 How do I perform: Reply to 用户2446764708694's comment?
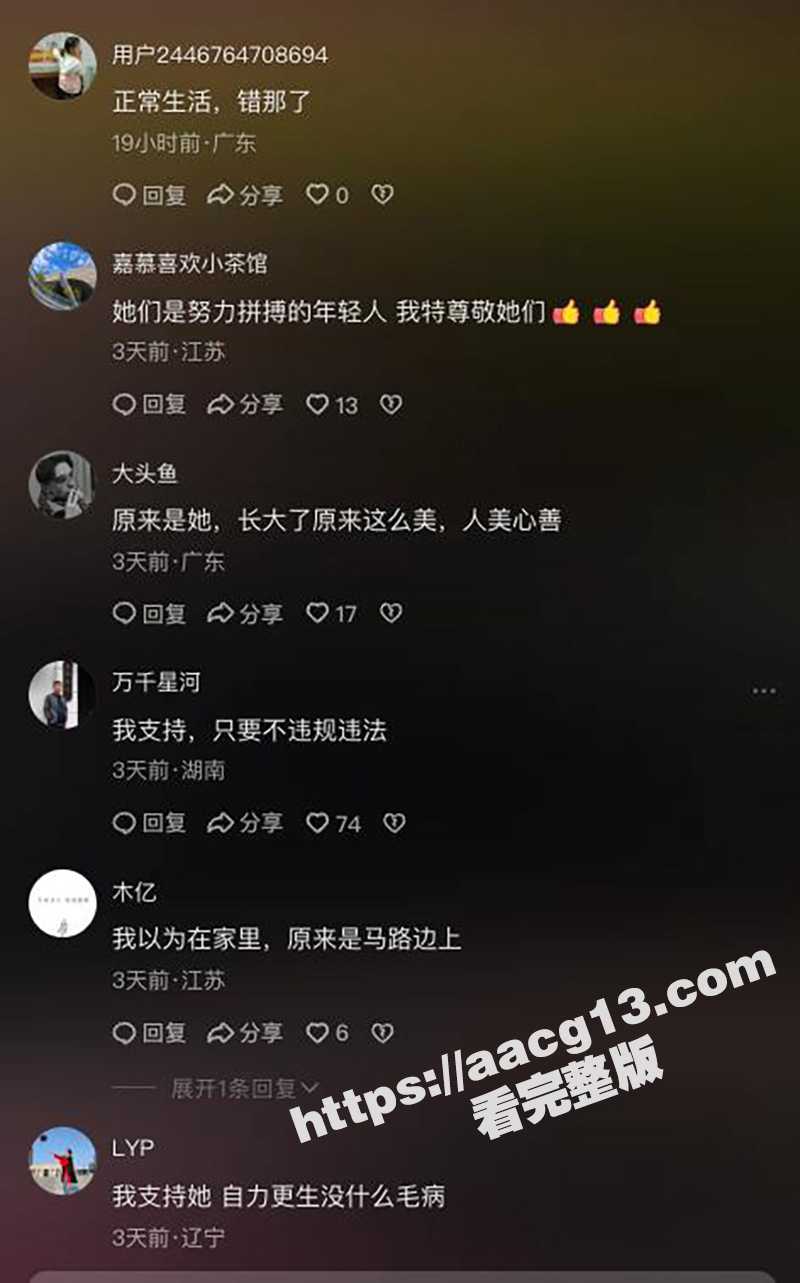click(x=149, y=195)
